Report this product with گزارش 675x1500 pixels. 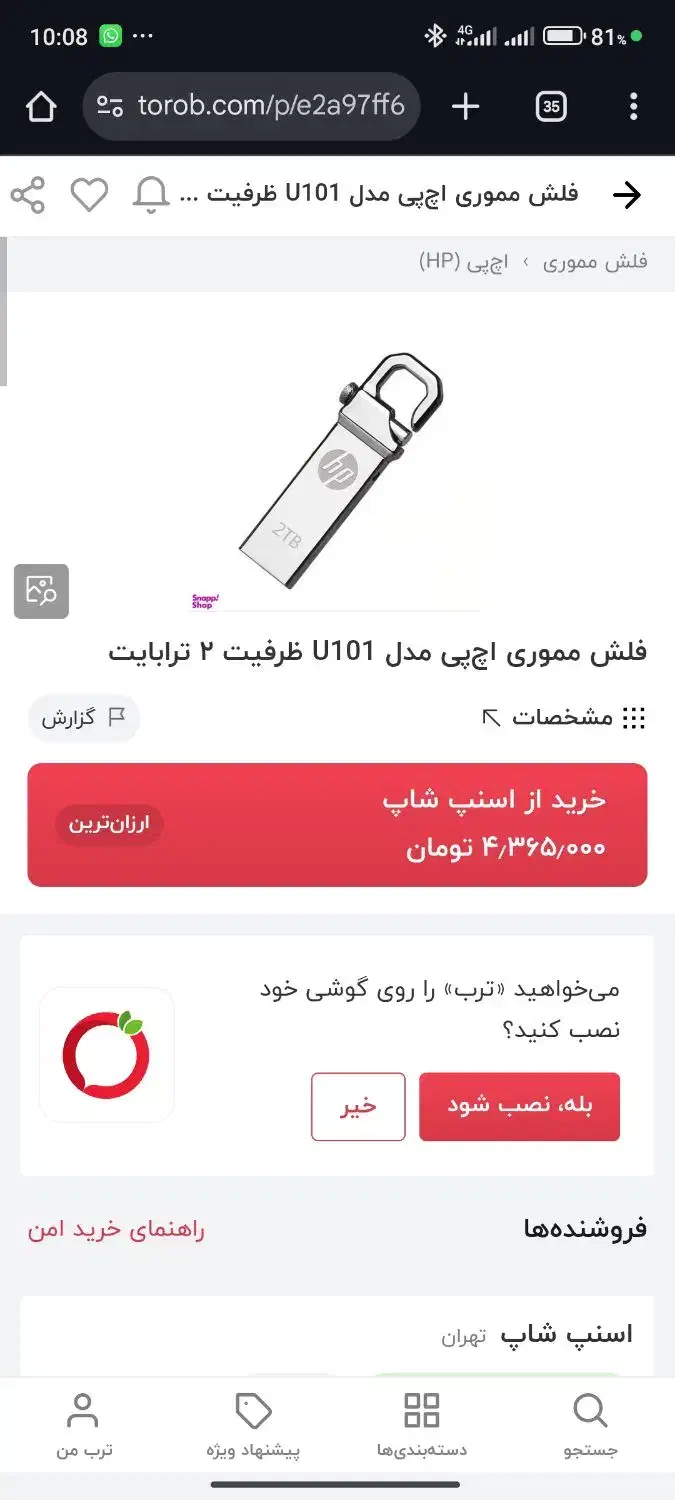pos(83,717)
